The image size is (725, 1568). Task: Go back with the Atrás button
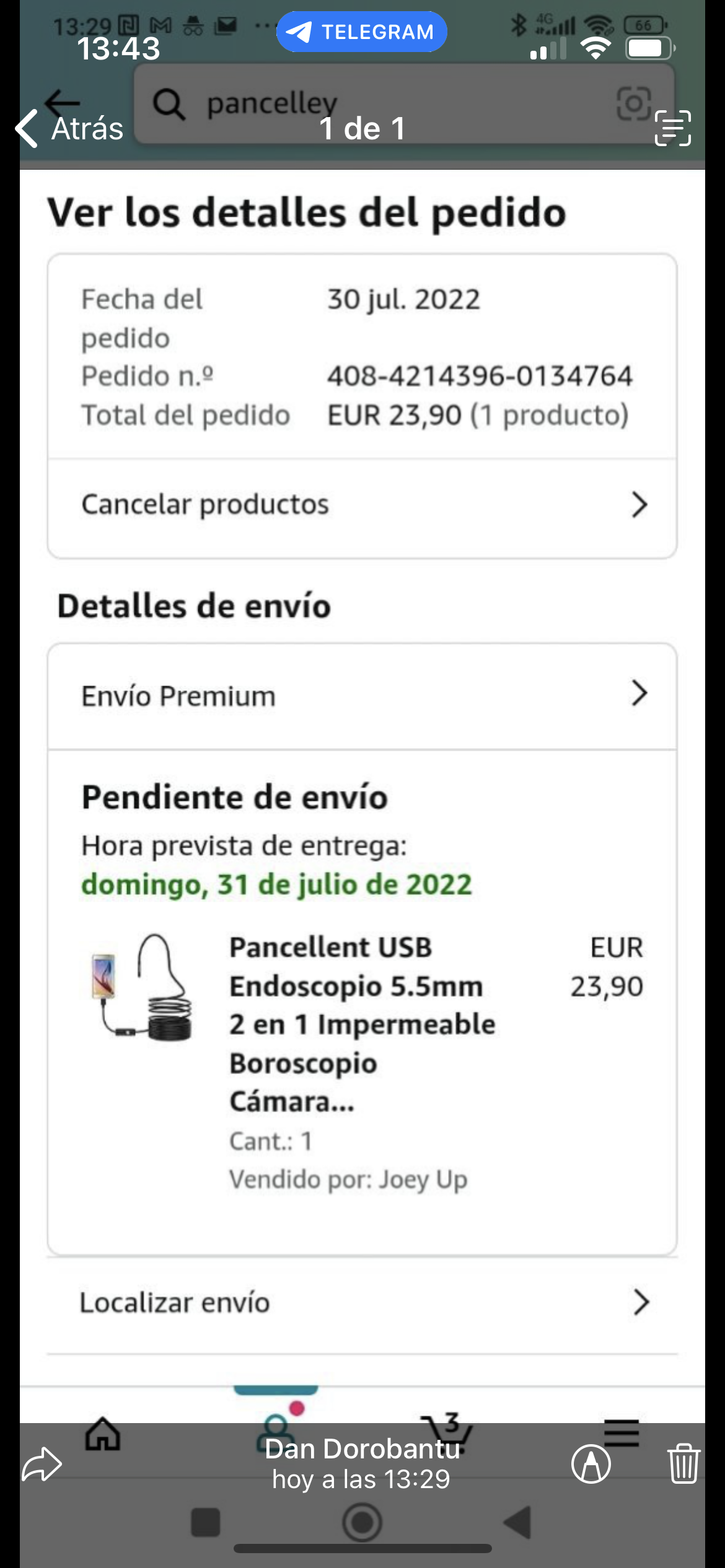[x=69, y=129]
